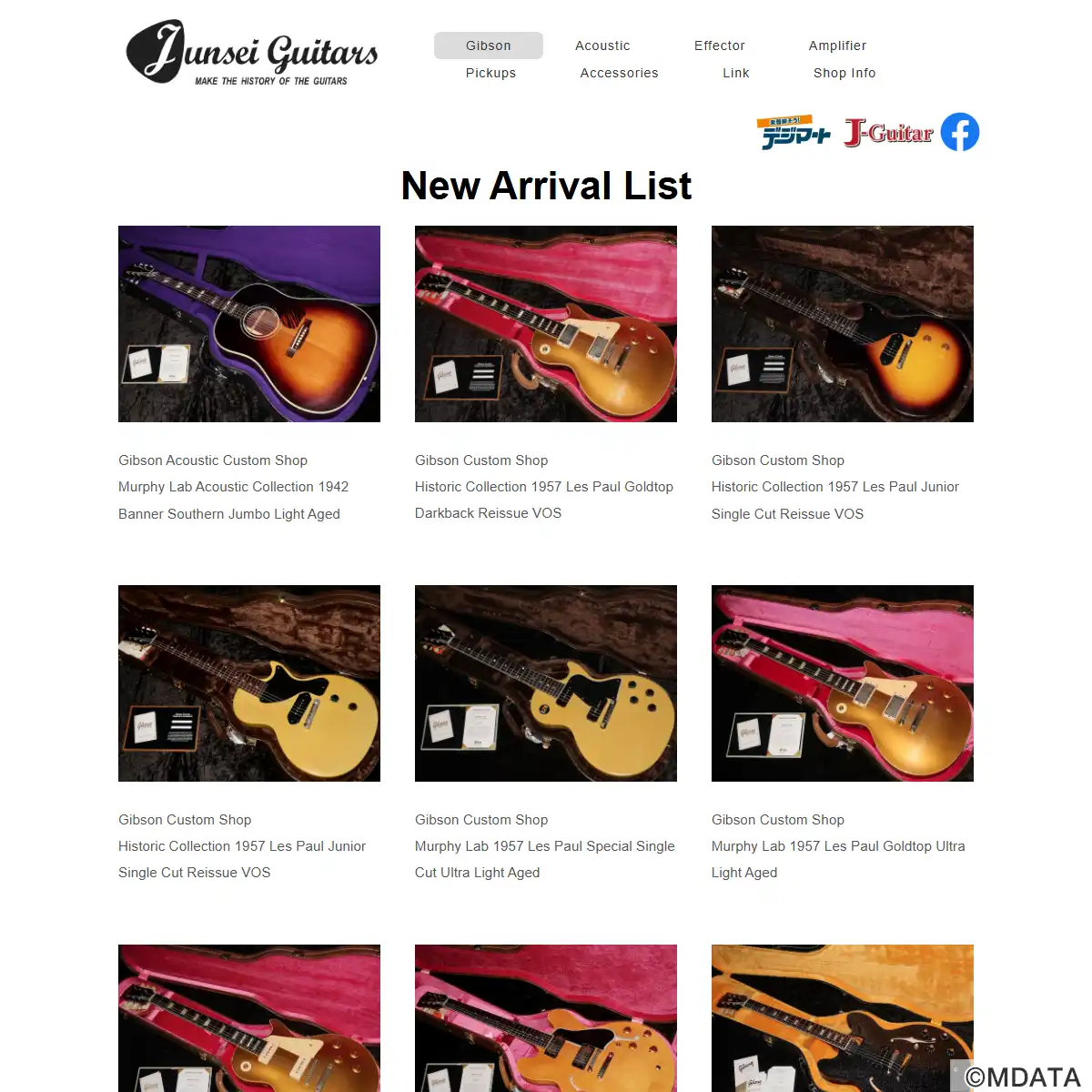Viewport: 1092px width, 1092px height.
Task: Open the Amplifier category
Action: 837,45
